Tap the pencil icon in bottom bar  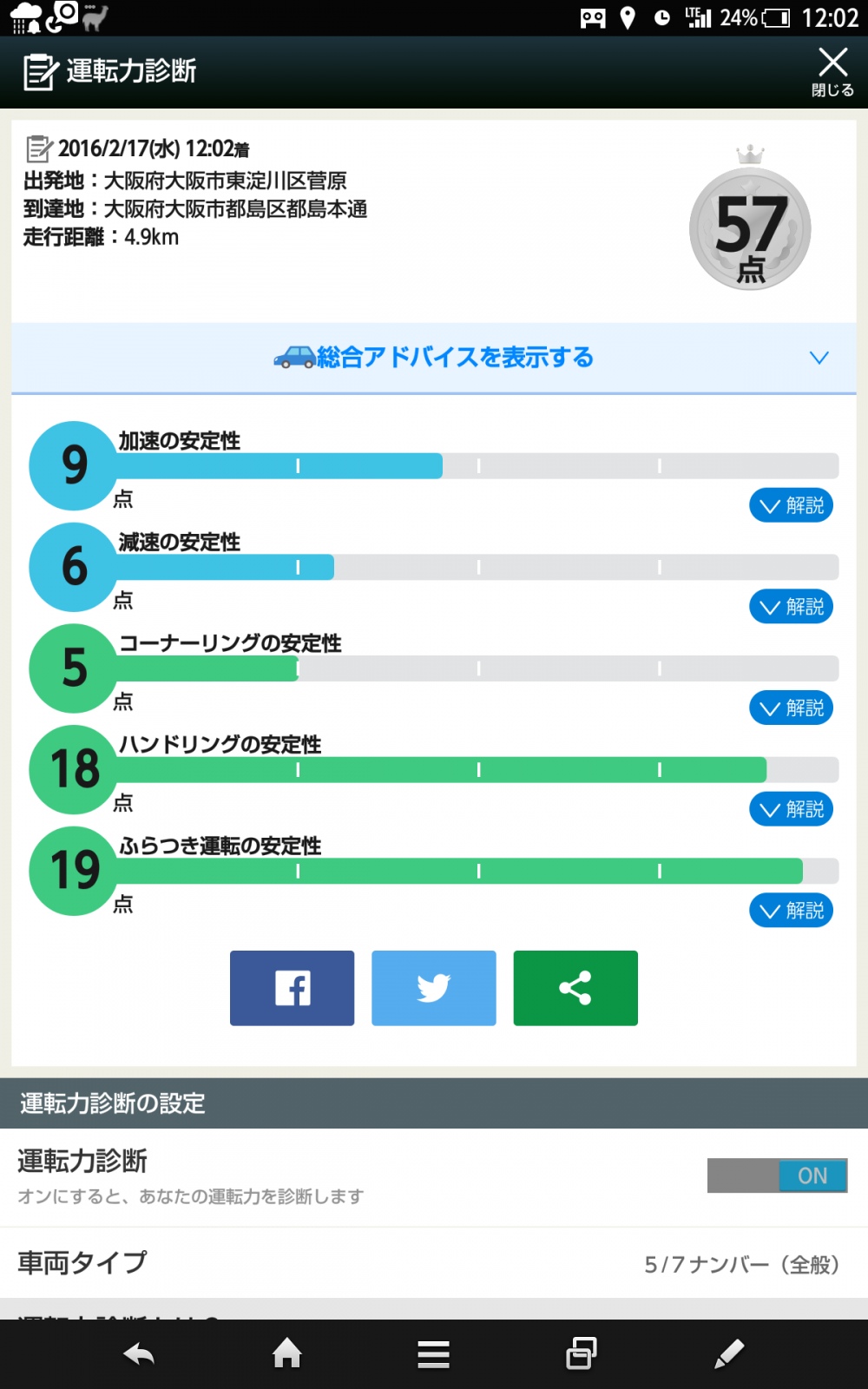point(729,1353)
